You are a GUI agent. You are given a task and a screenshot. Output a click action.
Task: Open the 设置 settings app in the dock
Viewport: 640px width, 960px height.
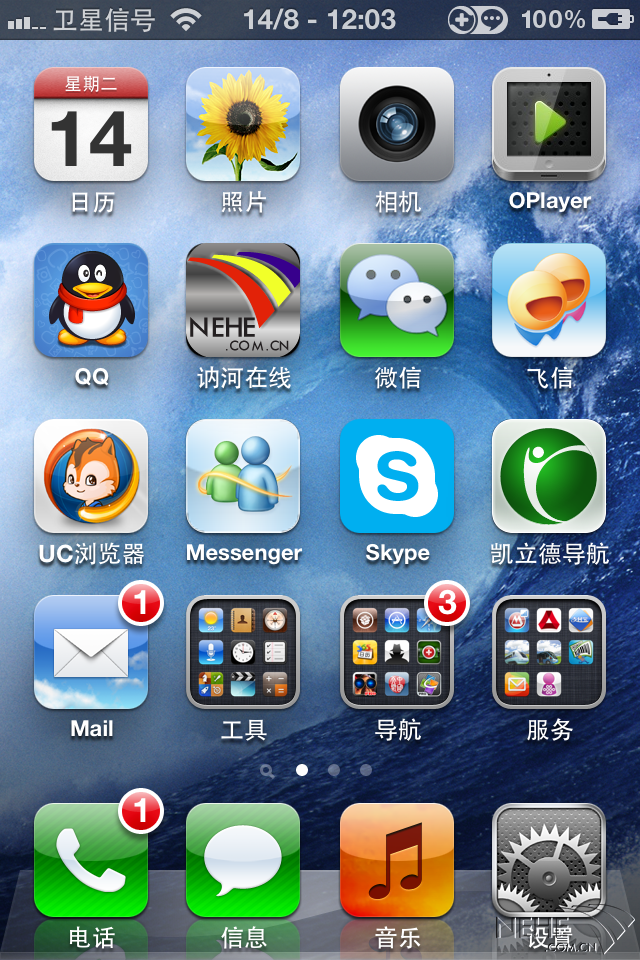[549, 860]
